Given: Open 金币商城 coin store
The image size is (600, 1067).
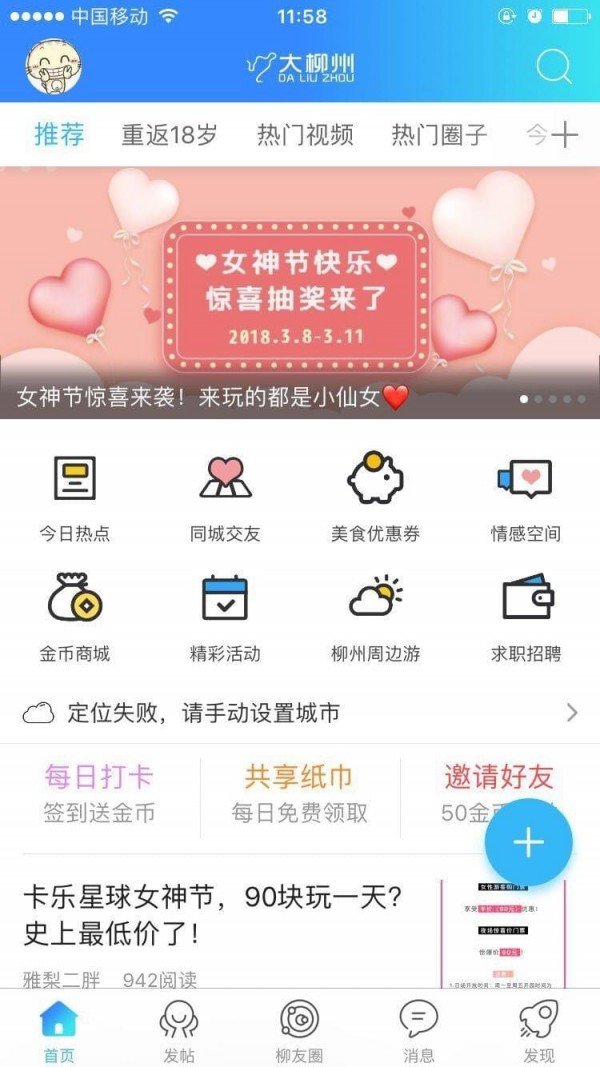Looking at the screenshot, I should click(x=75, y=617).
